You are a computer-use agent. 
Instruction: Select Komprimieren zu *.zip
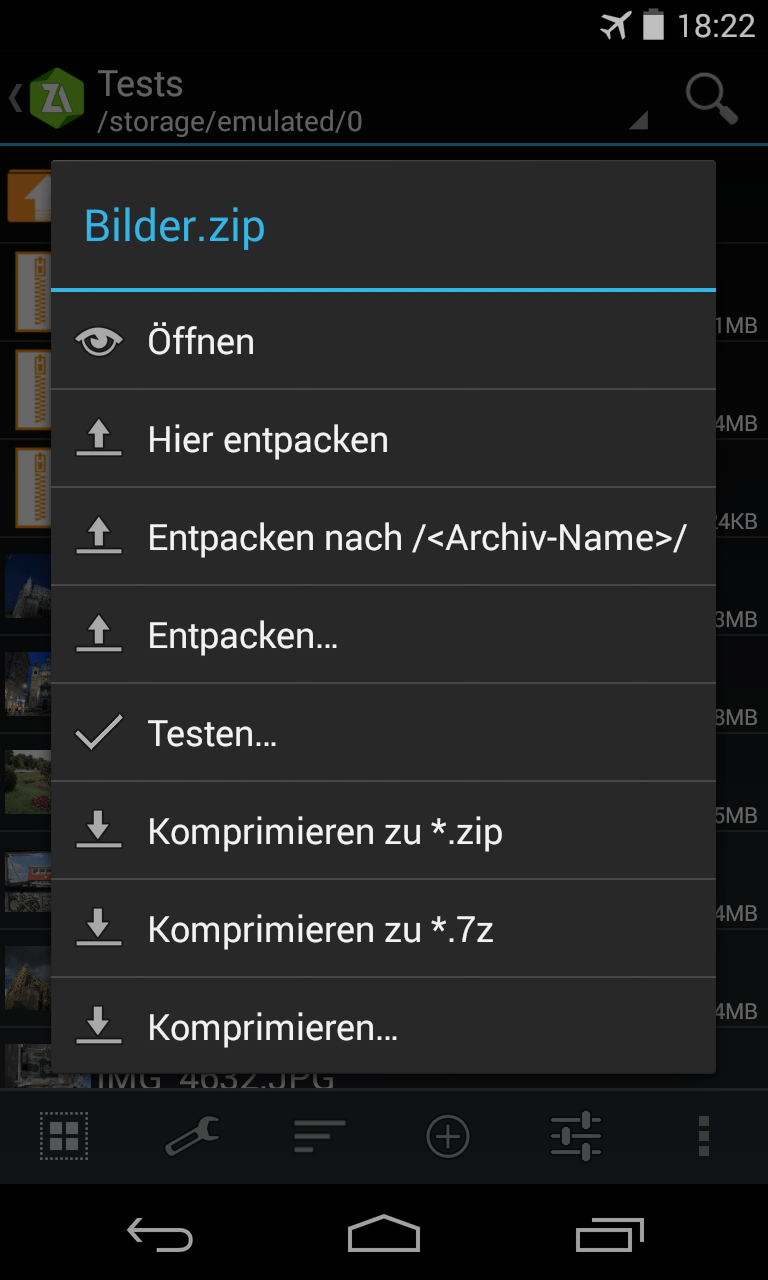383,831
